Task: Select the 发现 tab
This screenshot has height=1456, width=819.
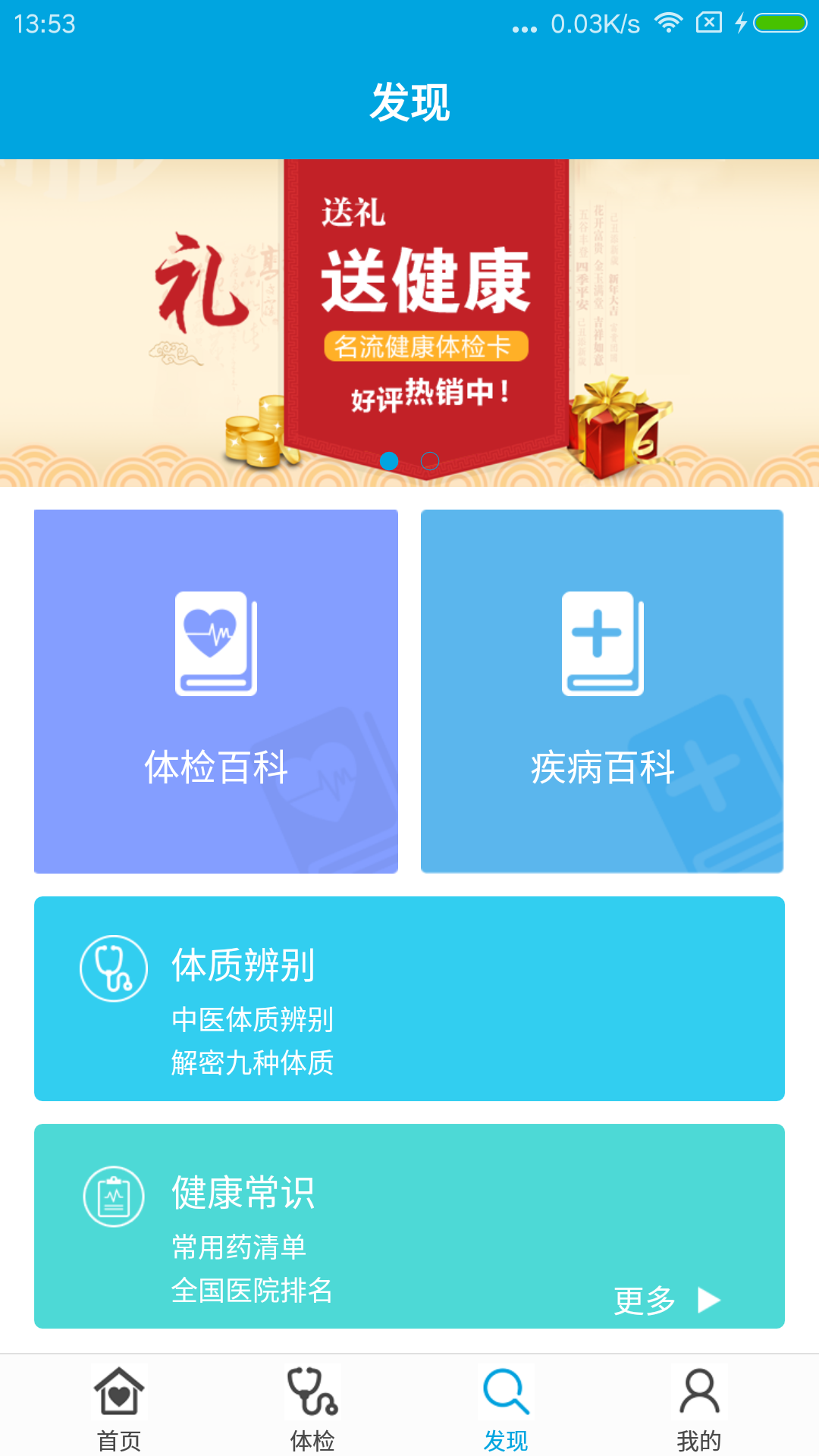Action: coord(506,1407)
